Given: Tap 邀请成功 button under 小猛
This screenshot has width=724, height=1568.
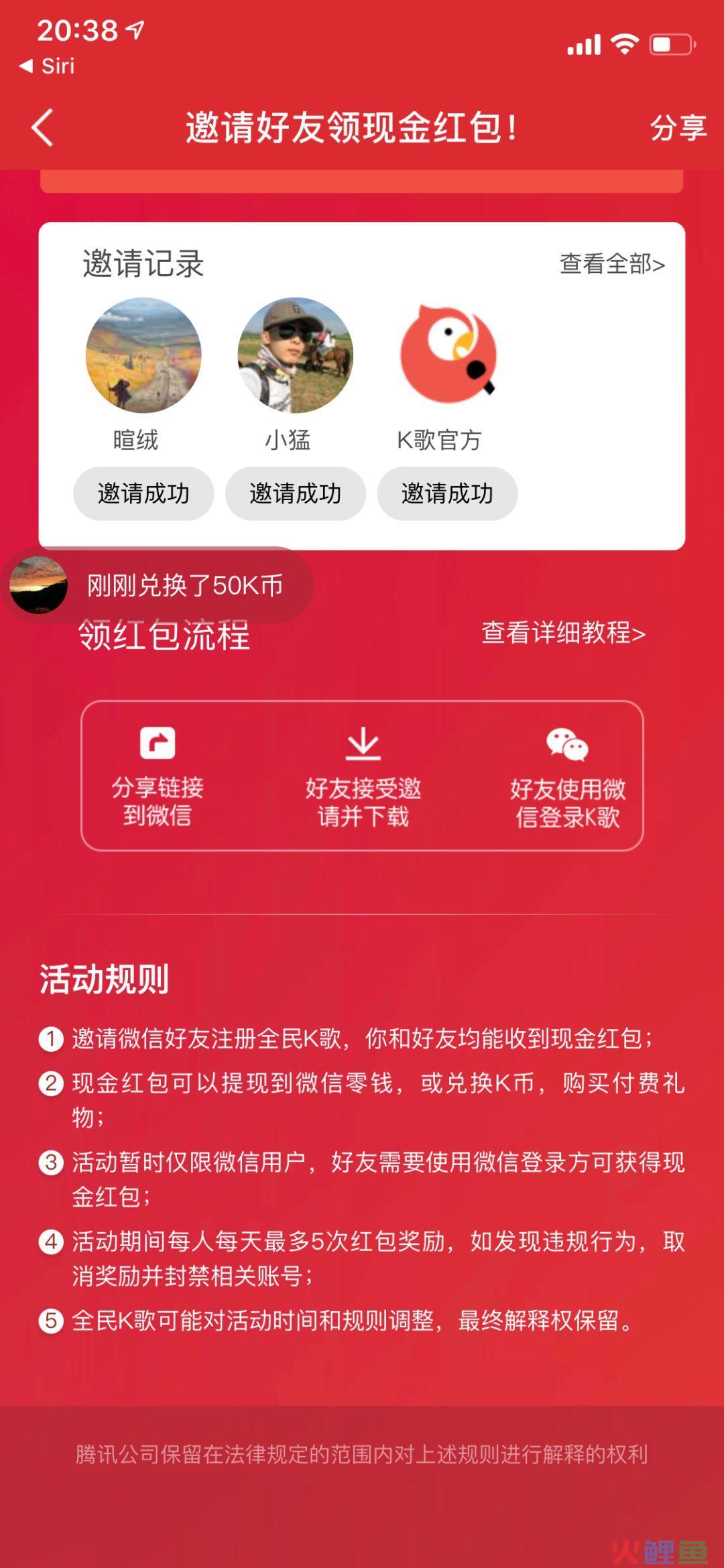Looking at the screenshot, I should pos(296,493).
